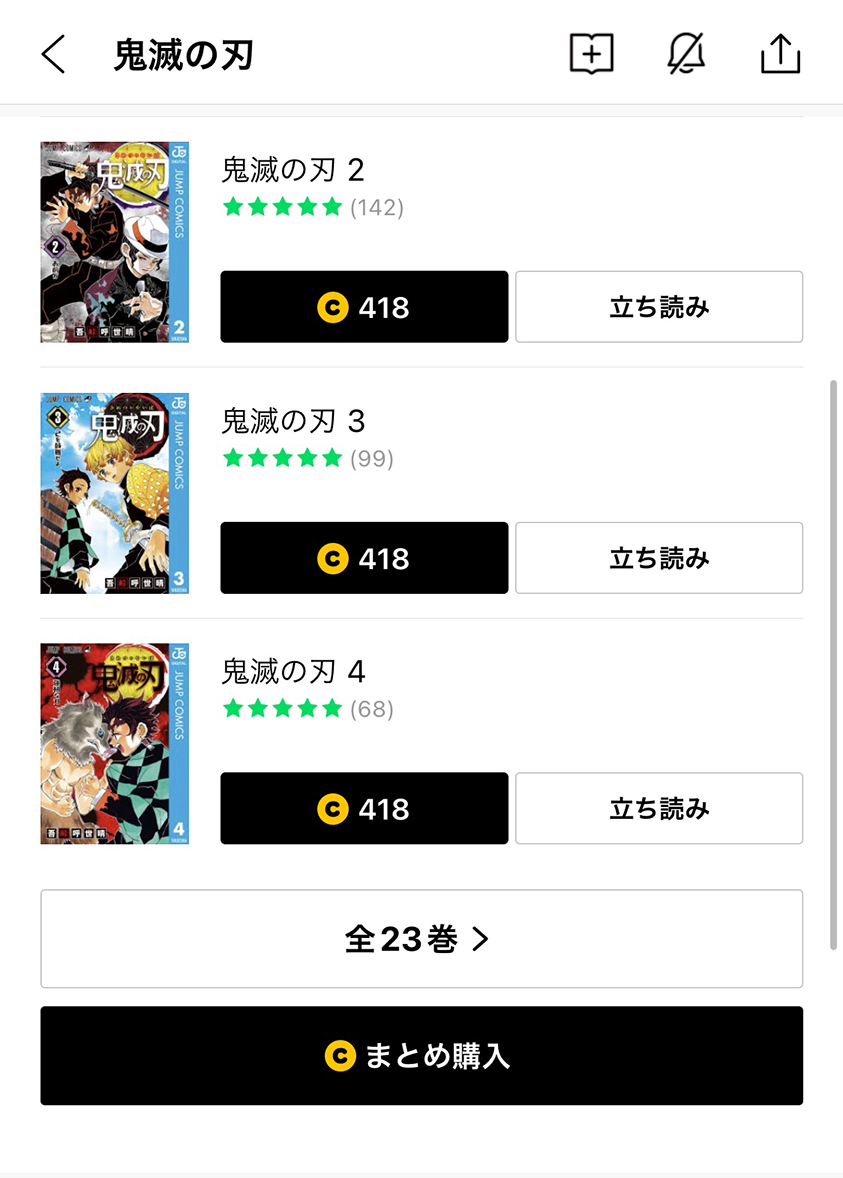View all 23 volumes (全23巻)

[421, 939]
